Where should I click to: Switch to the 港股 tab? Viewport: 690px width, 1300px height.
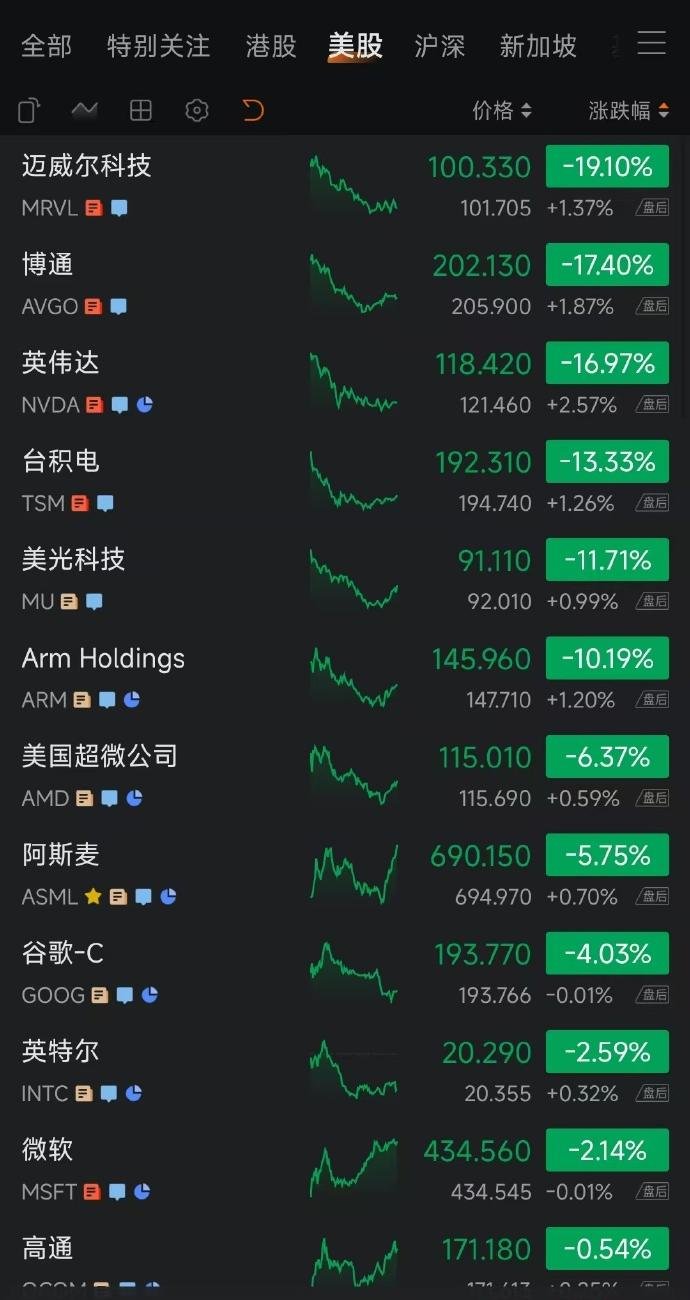pos(271,46)
